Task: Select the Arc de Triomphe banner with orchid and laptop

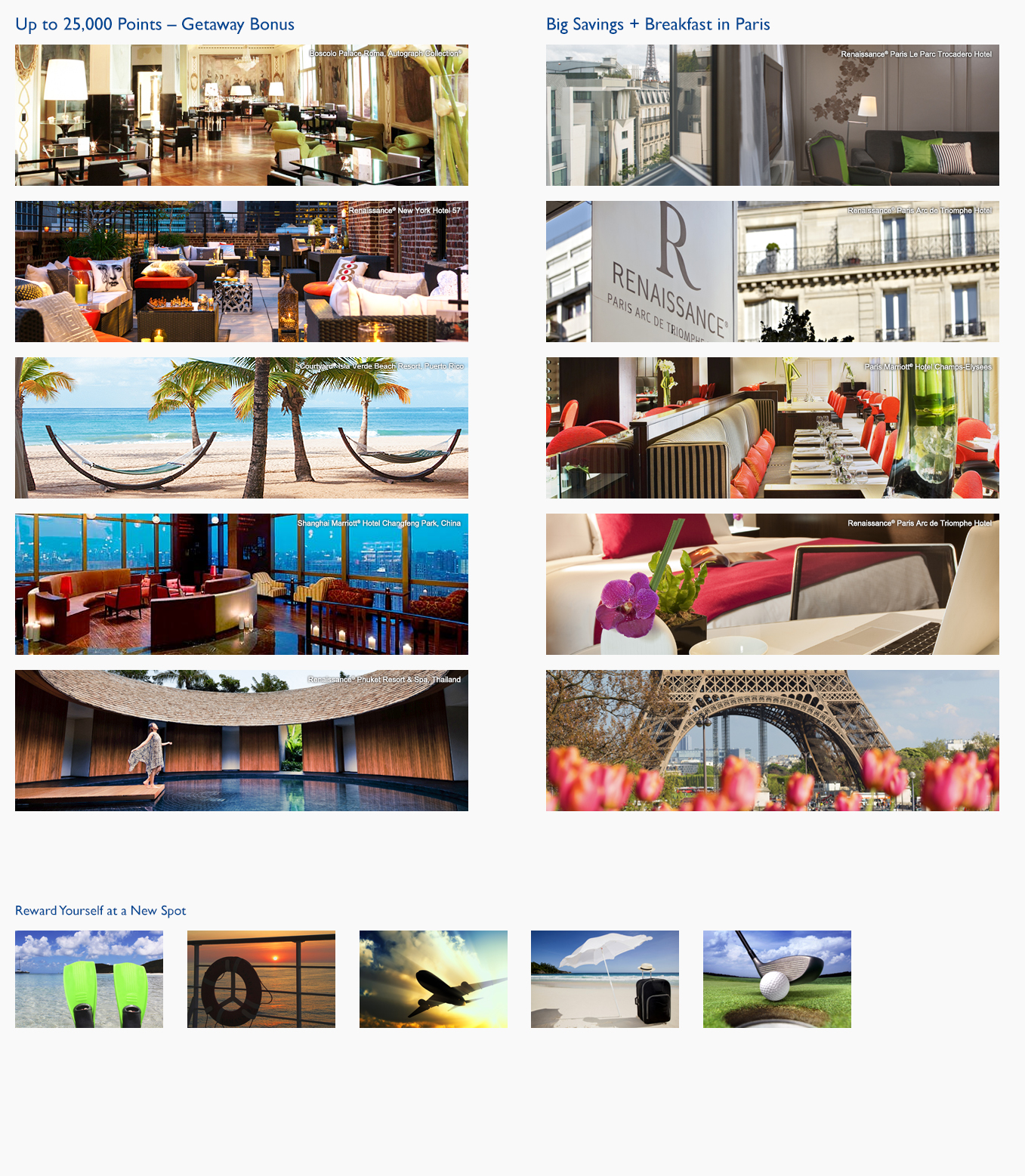Action: click(772, 584)
